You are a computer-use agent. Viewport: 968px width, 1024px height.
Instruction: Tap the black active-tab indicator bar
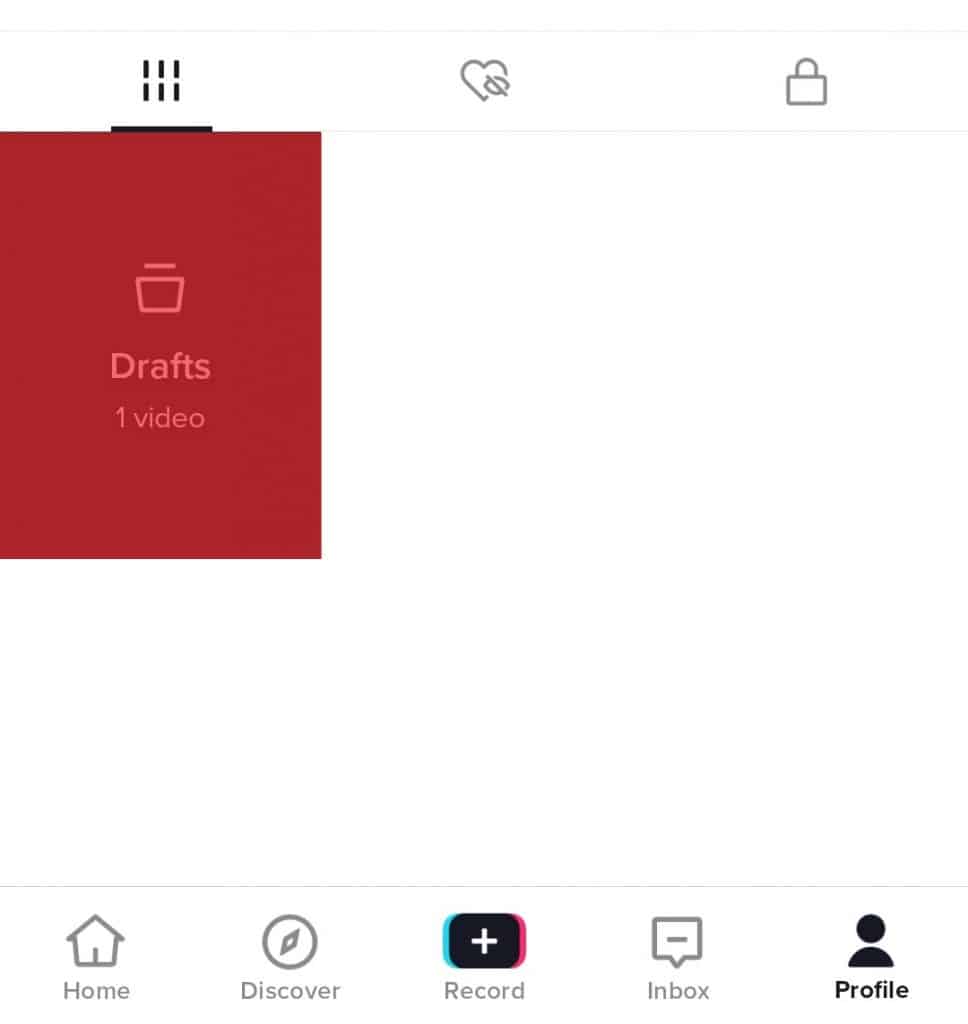click(x=162, y=128)
